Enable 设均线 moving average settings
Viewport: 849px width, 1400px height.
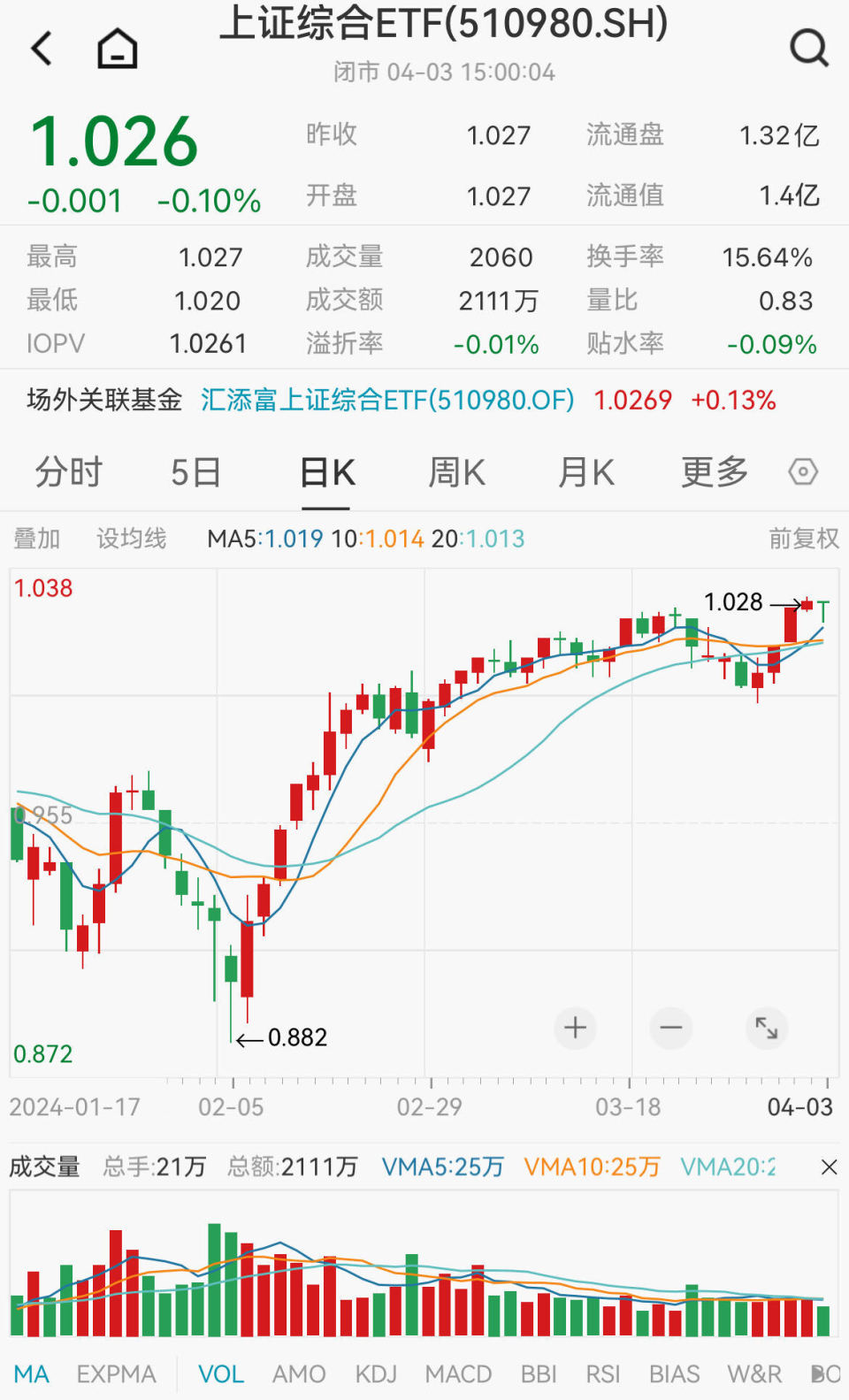(x=131, y=538)
